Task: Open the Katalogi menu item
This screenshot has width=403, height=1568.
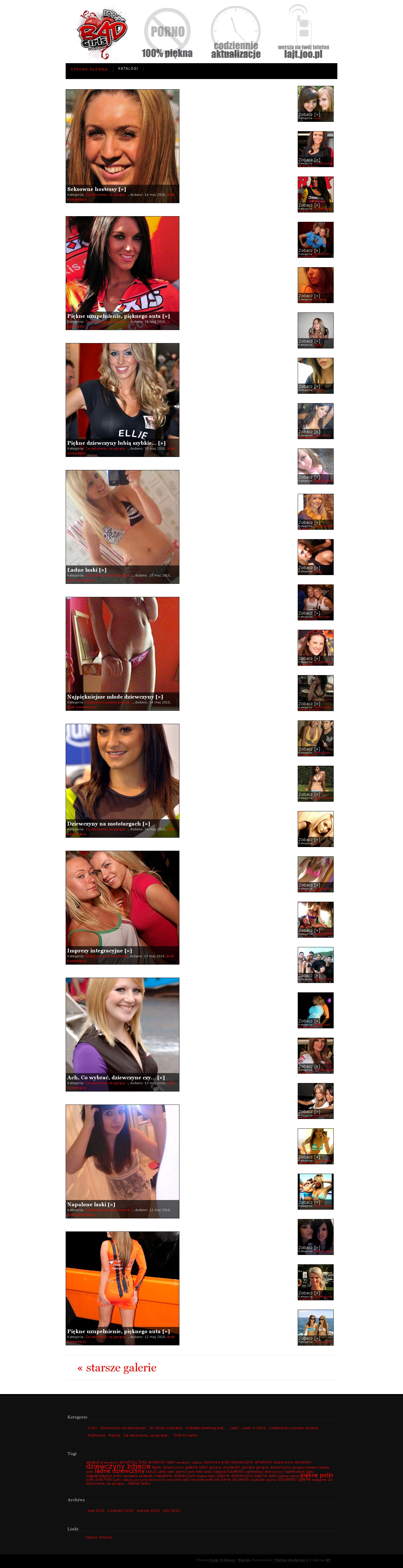Action: (128, 69)
